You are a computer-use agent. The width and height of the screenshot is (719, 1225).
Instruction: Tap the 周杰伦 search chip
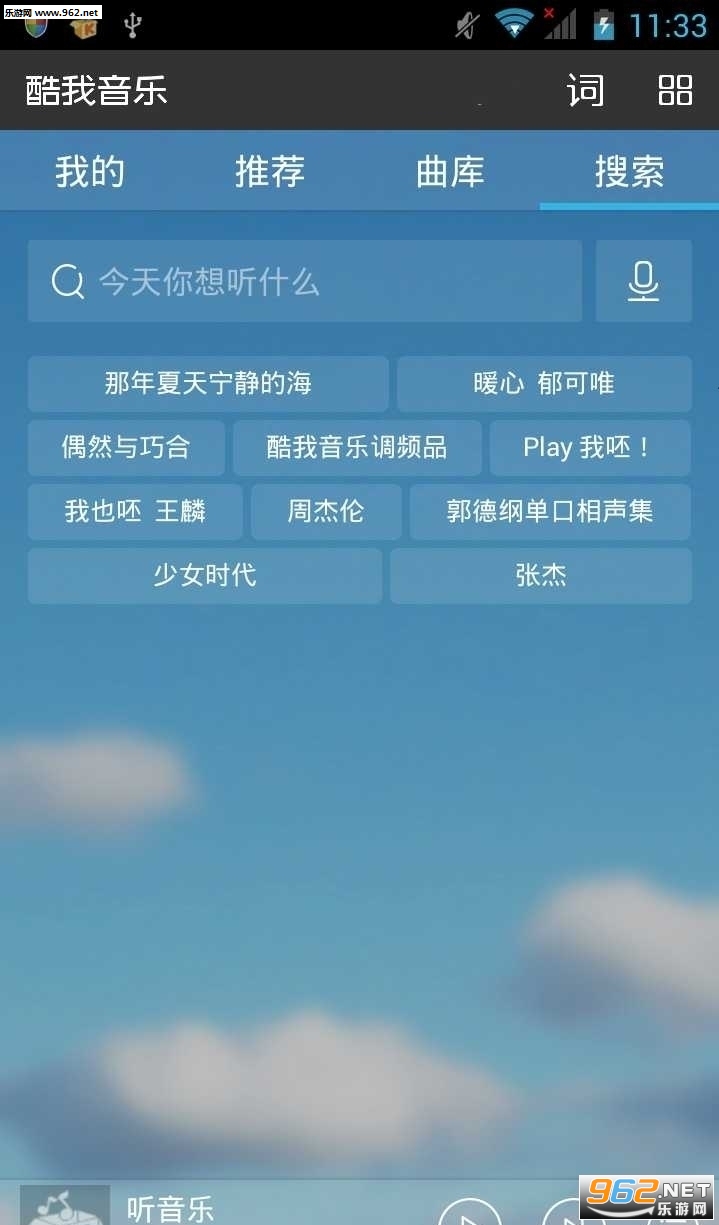coord(326,512)
